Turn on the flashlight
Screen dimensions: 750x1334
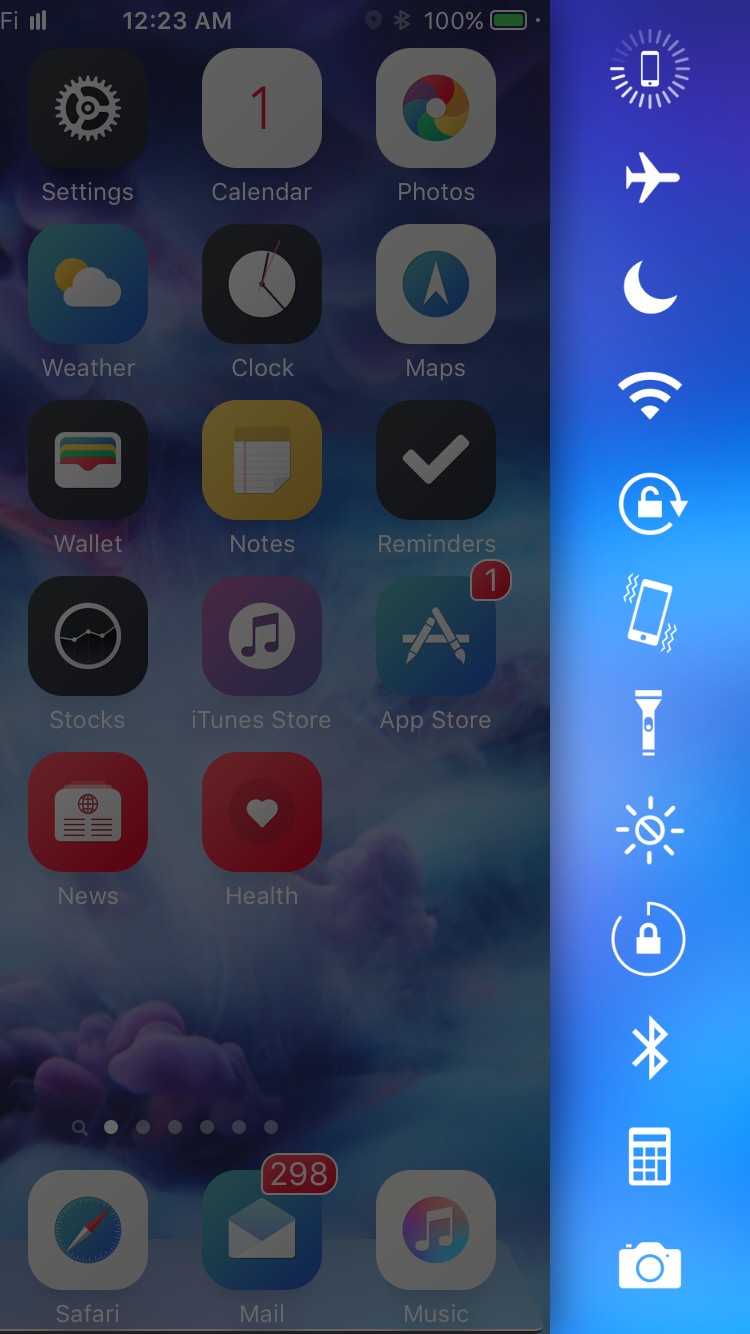pos(650,722)
